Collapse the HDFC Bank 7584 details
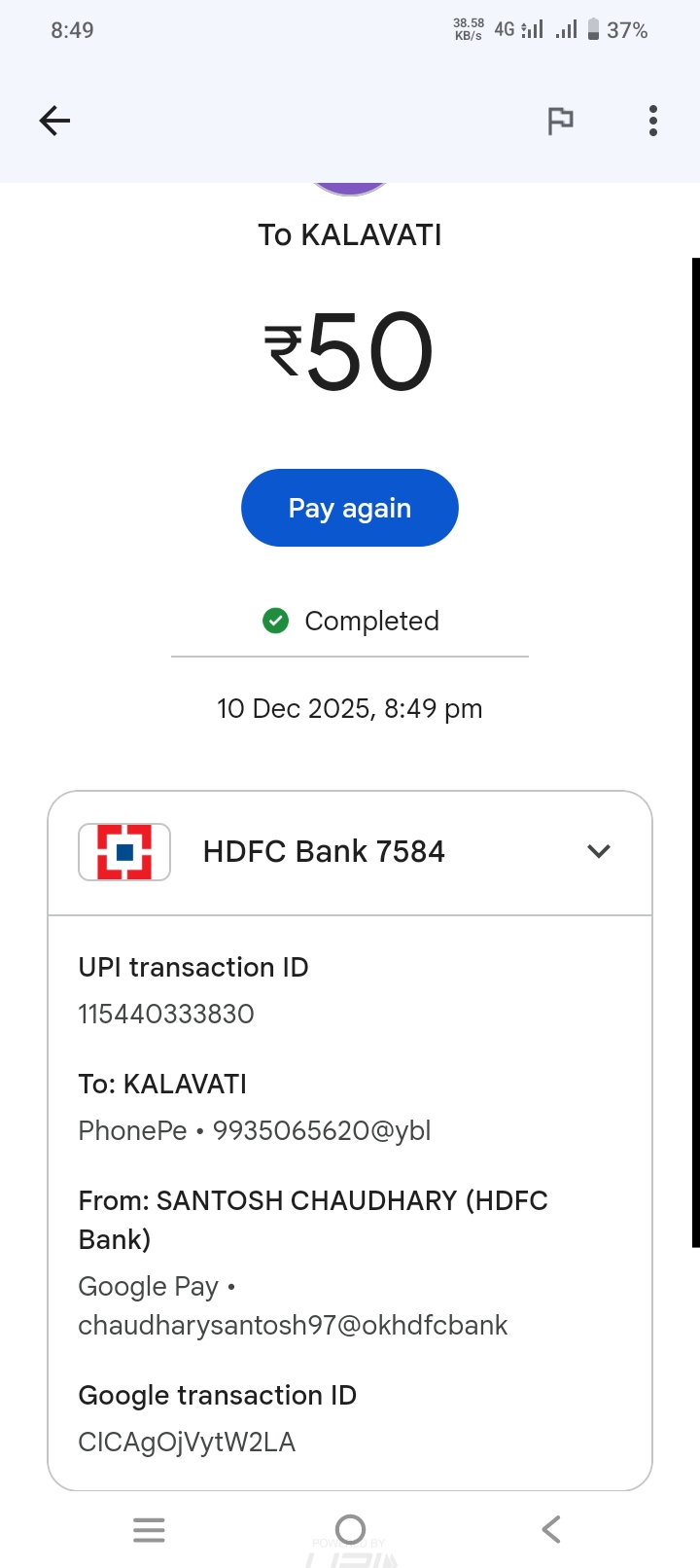Viewport: 700px width, 1568px height. coord(599,851)
